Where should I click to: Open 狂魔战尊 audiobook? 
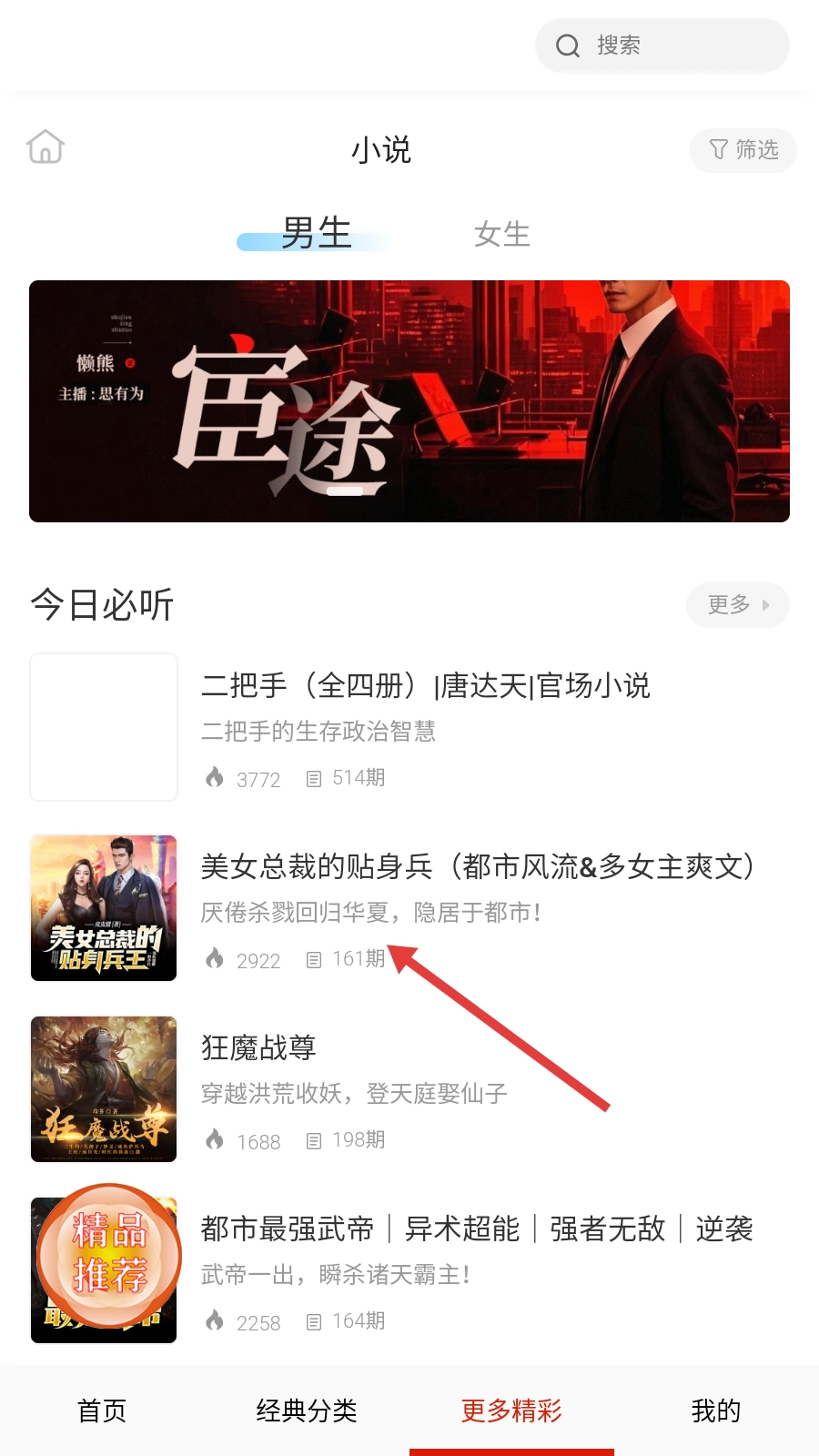click(x=259, y=1048)
